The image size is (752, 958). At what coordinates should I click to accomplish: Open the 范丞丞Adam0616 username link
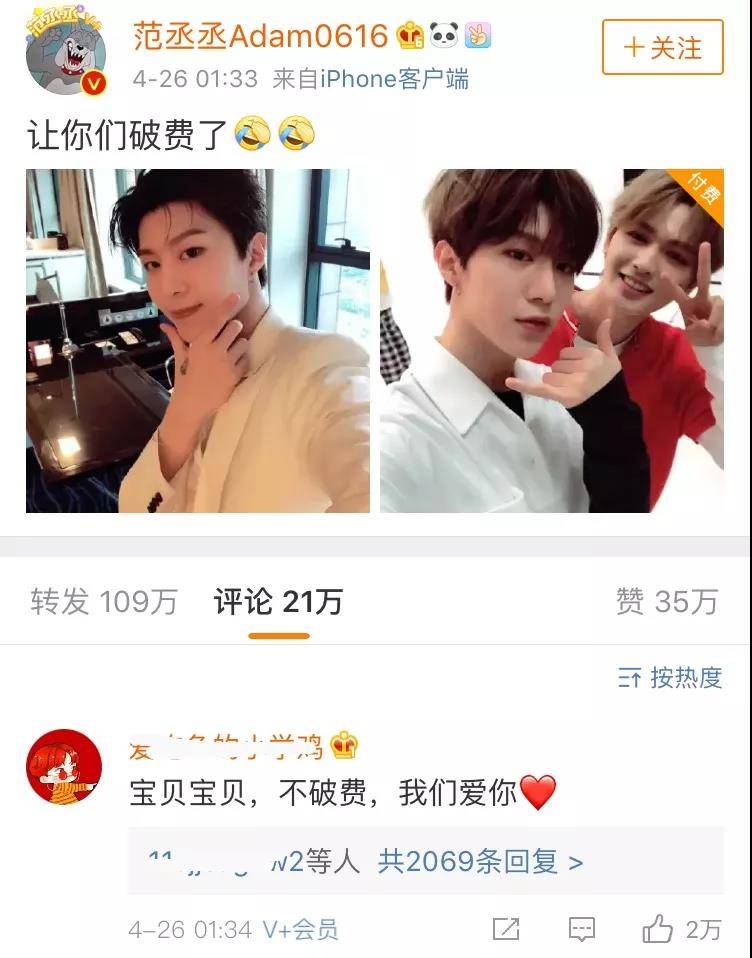[260, 37]
